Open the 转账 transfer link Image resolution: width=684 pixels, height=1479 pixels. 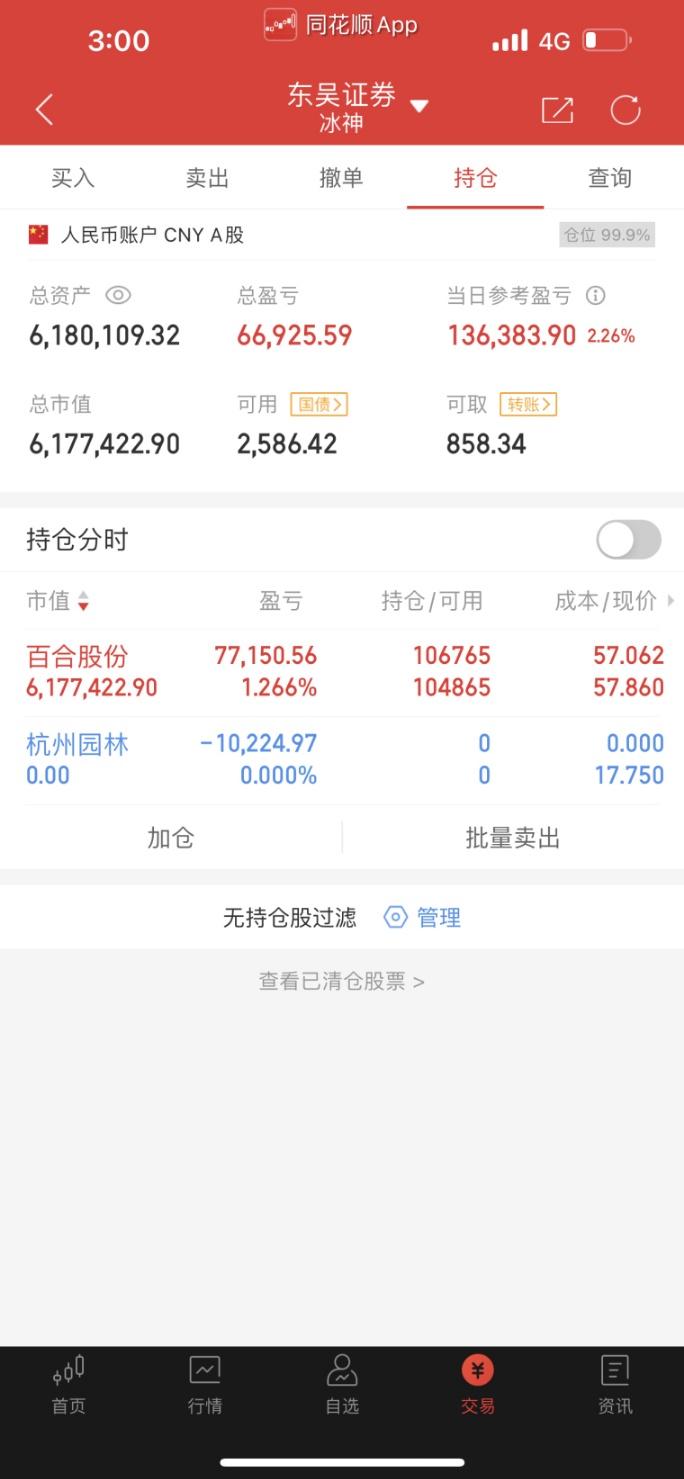(x=528, y=404)
